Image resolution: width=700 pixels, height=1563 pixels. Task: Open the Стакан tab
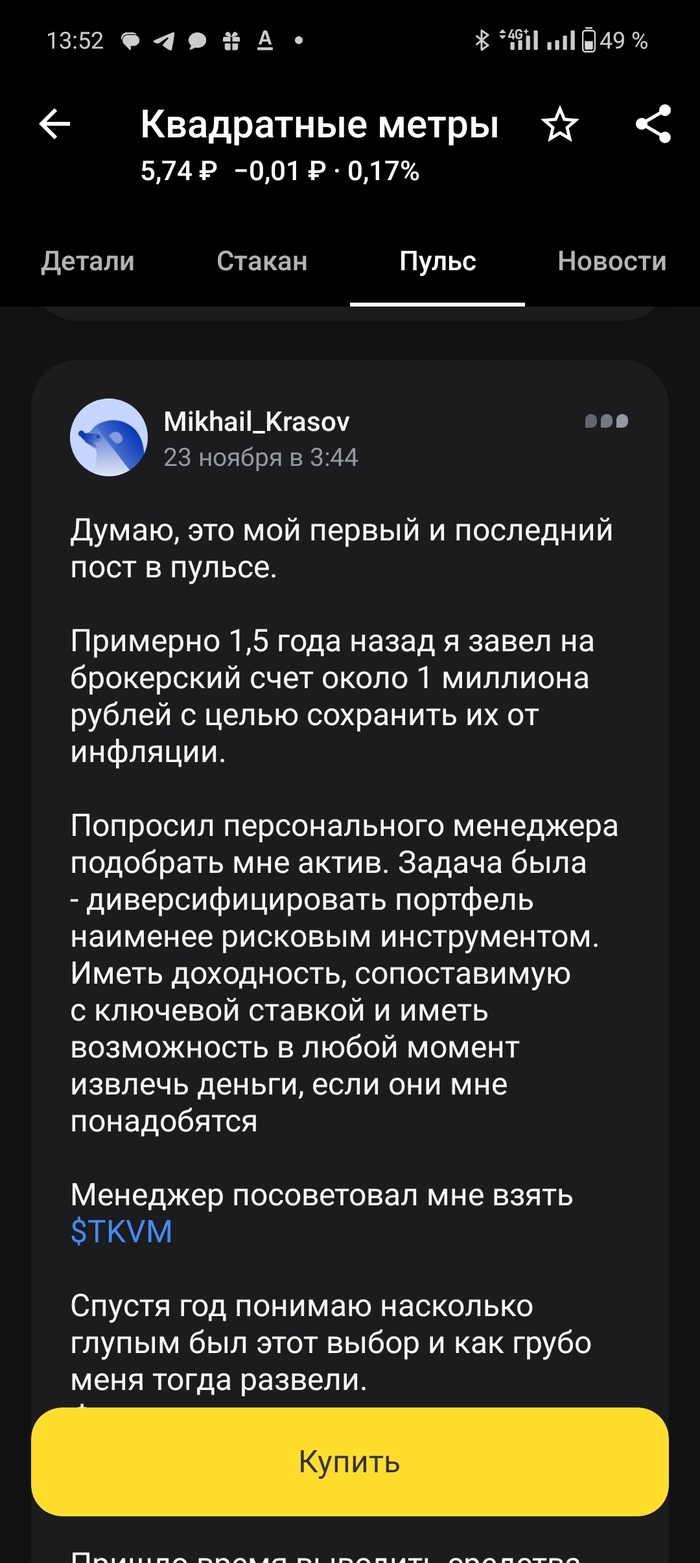tap(262, 262)
